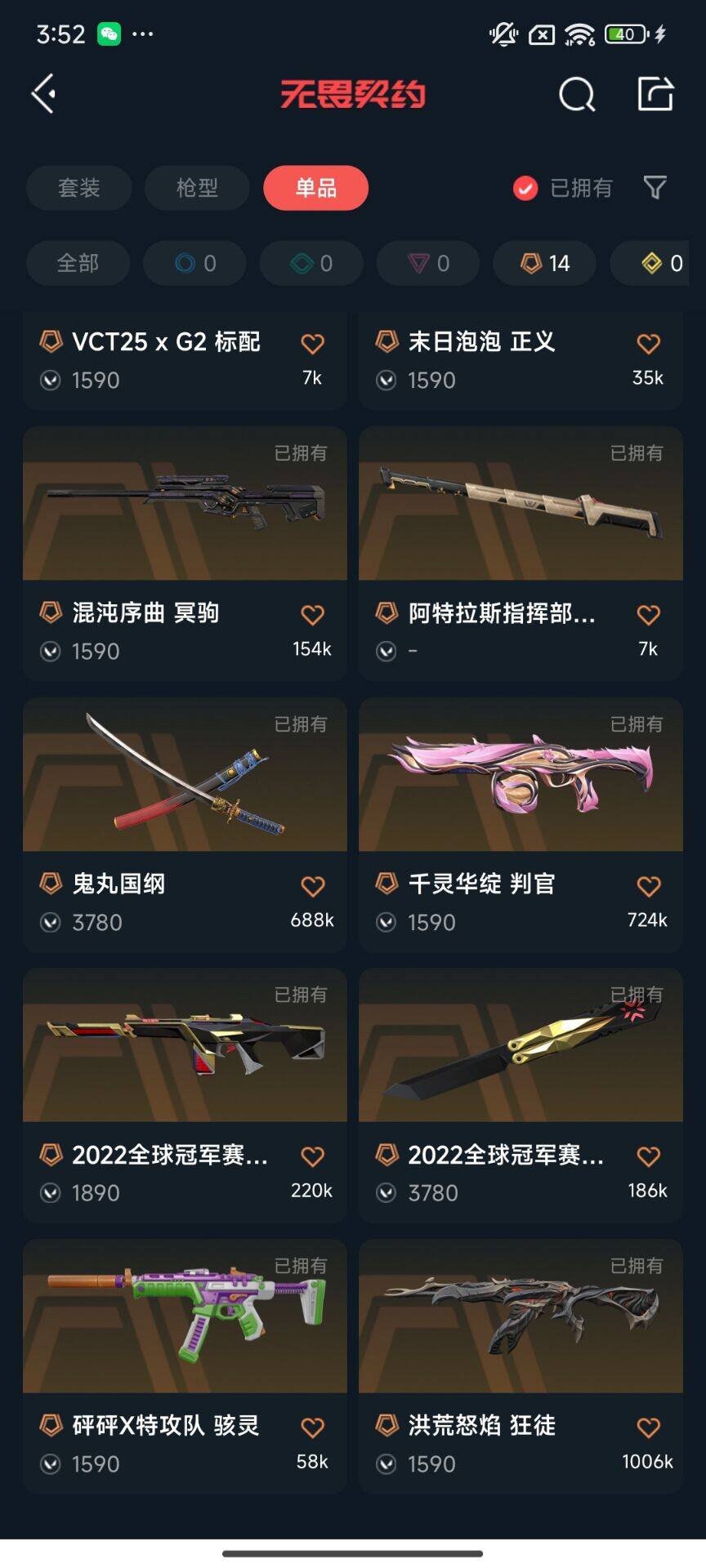Viewport: 706px width, 1568px height.
Task: Uncheck the 已拥有 filter checkbox
Action: 525,189
